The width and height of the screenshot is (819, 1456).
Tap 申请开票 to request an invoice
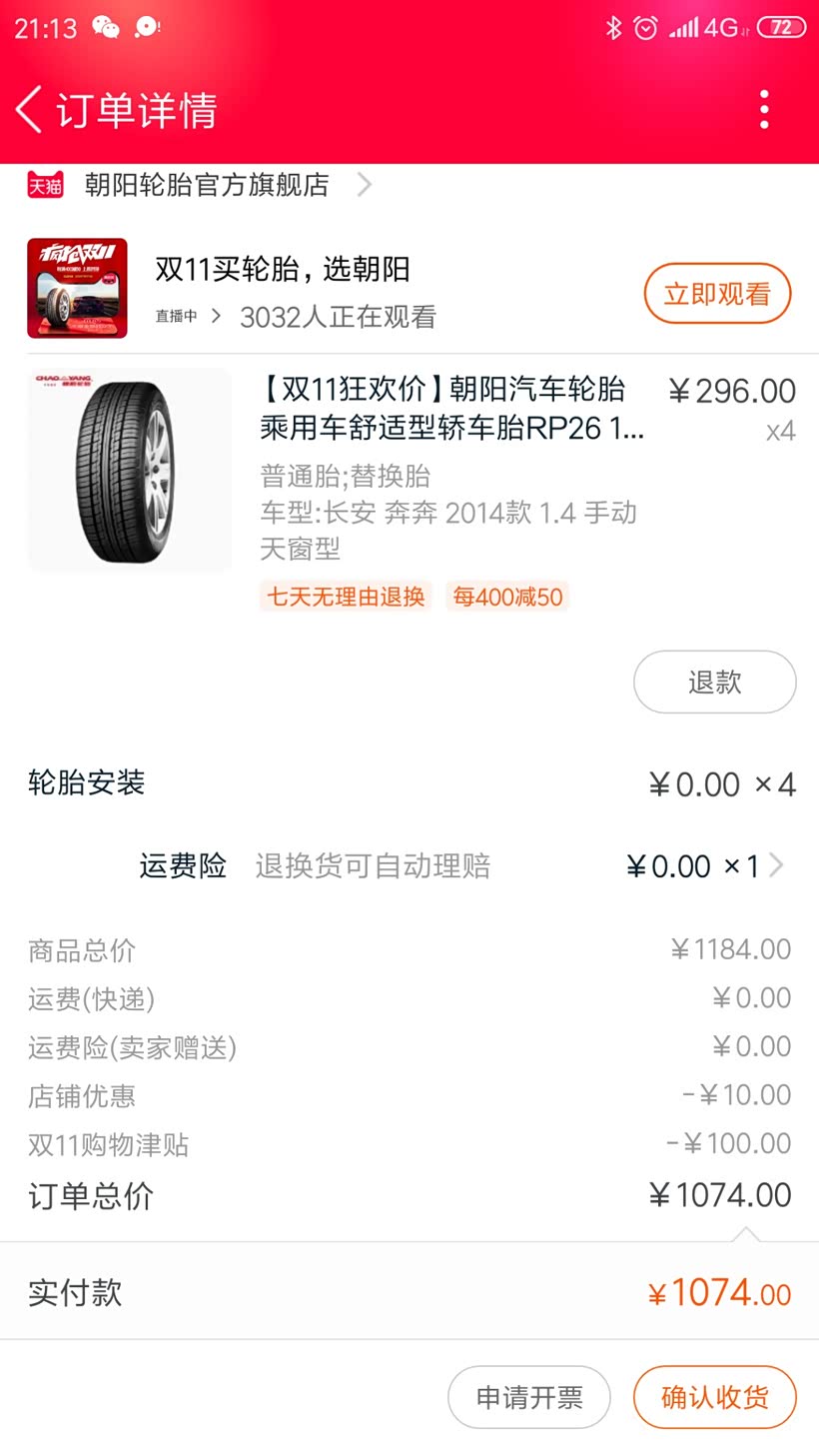pyautogui.click(x=528, y=1397)
